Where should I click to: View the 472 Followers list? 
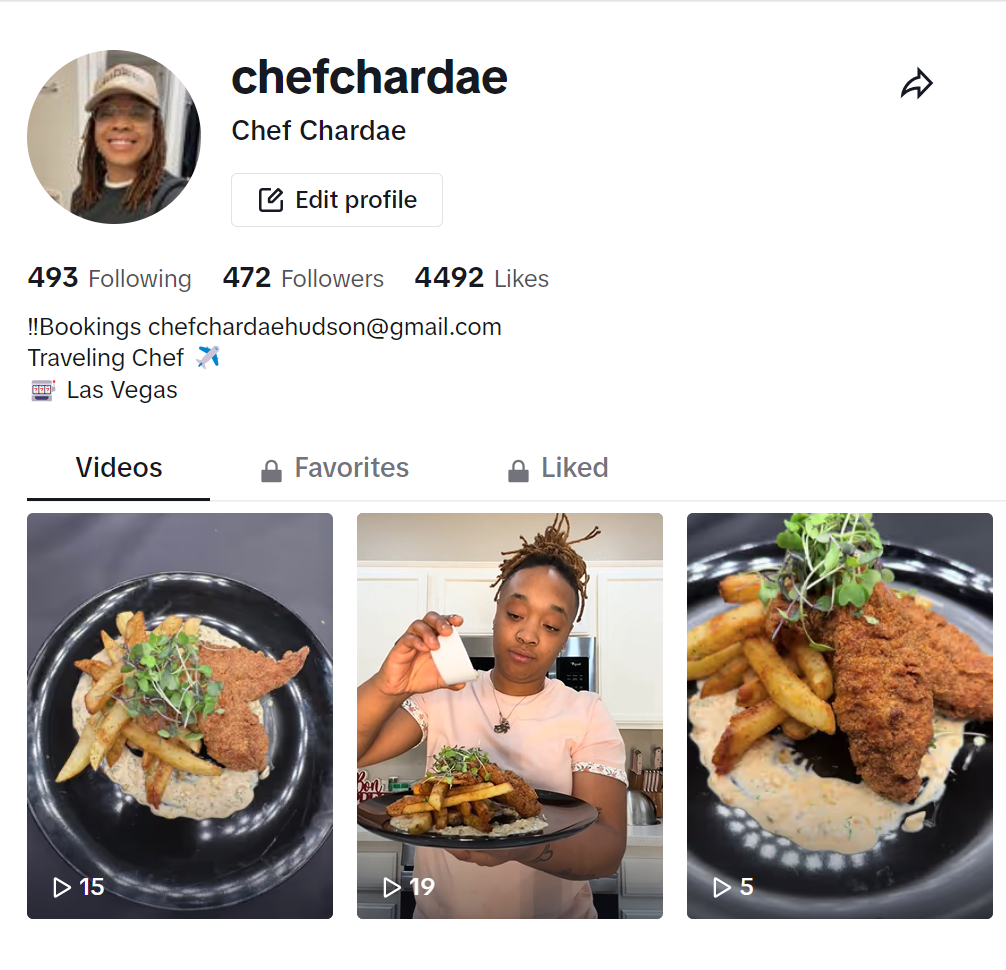pos(303,278)
